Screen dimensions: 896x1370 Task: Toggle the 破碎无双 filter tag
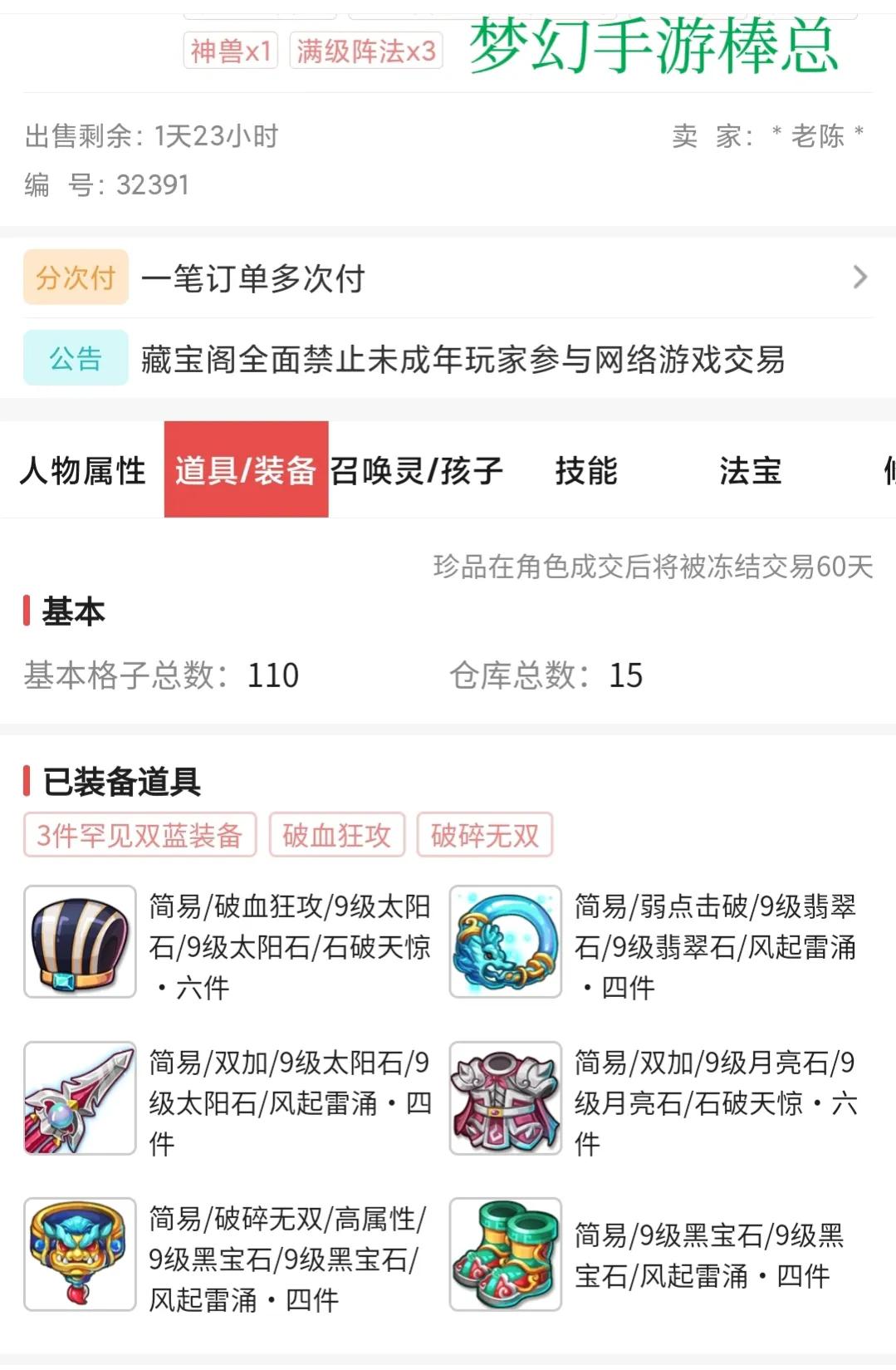click(484, 835)
